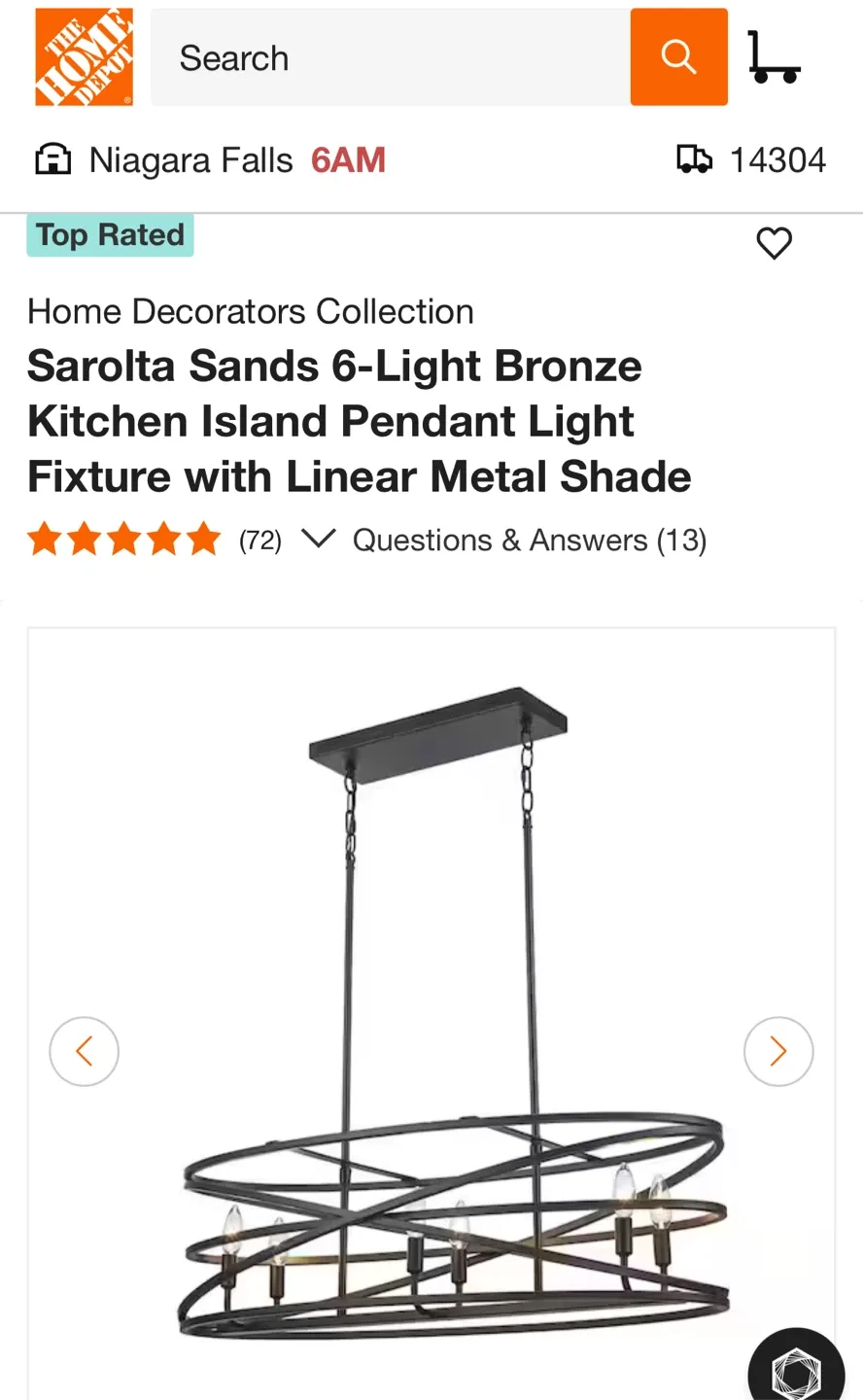The image size is (863, 1400).
Task: Select the Top Rated badge
Action: pos(109,234)
